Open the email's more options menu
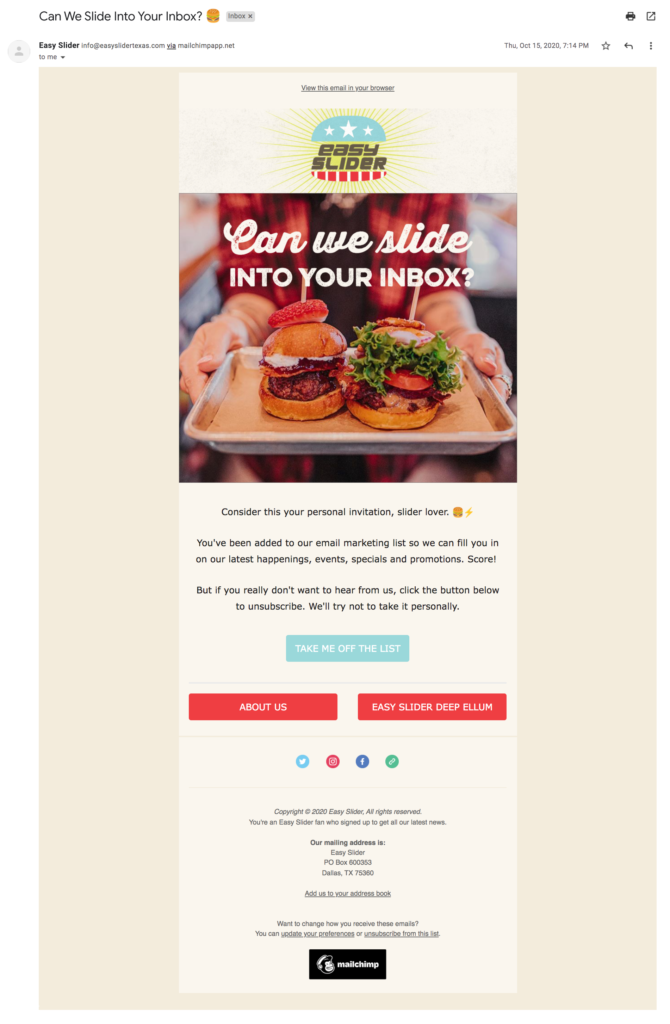The height and width of the screenshot is (1024, 670). [x=651, y=46]
